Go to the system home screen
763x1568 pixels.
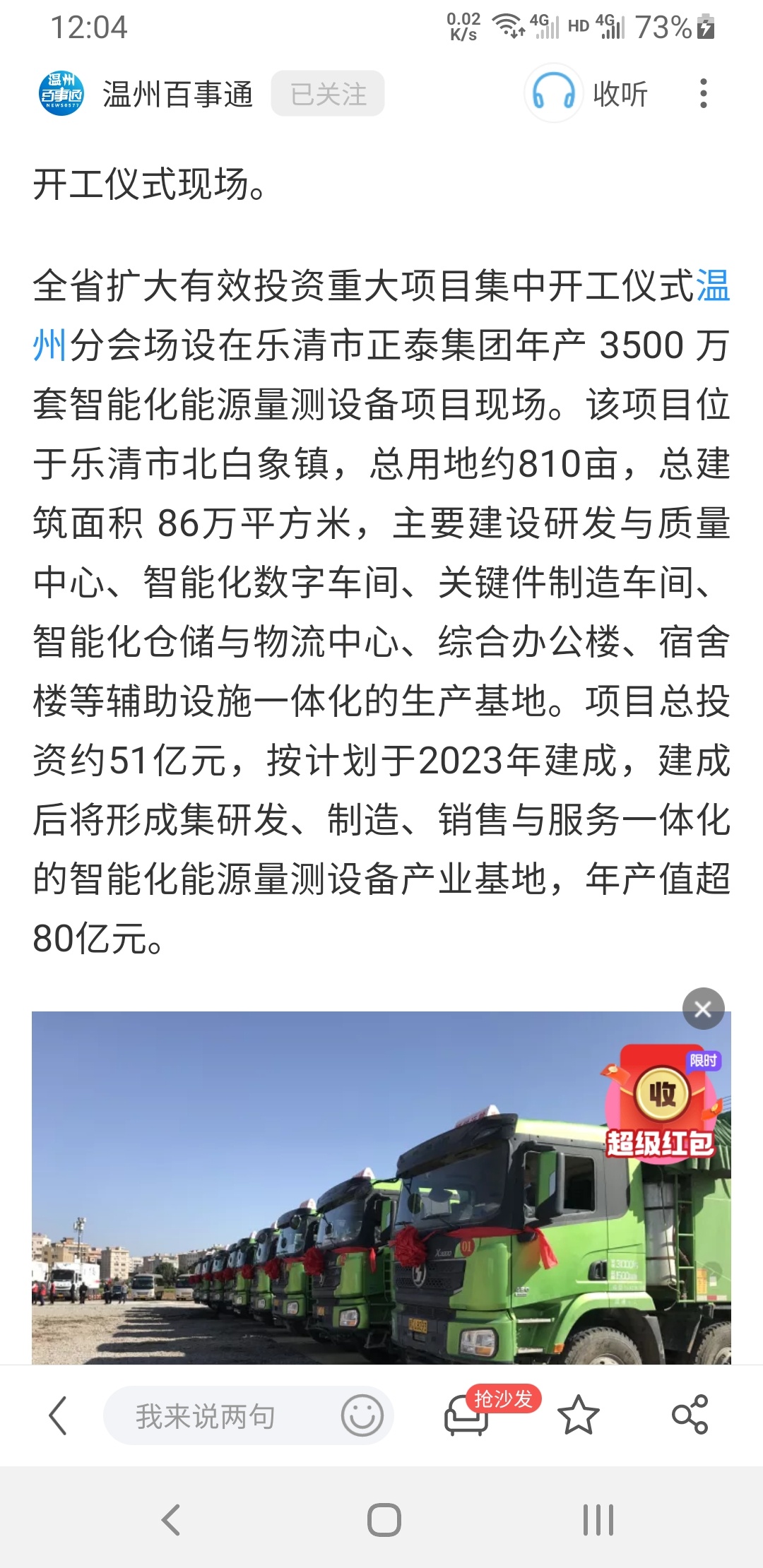pos(384,1519)
